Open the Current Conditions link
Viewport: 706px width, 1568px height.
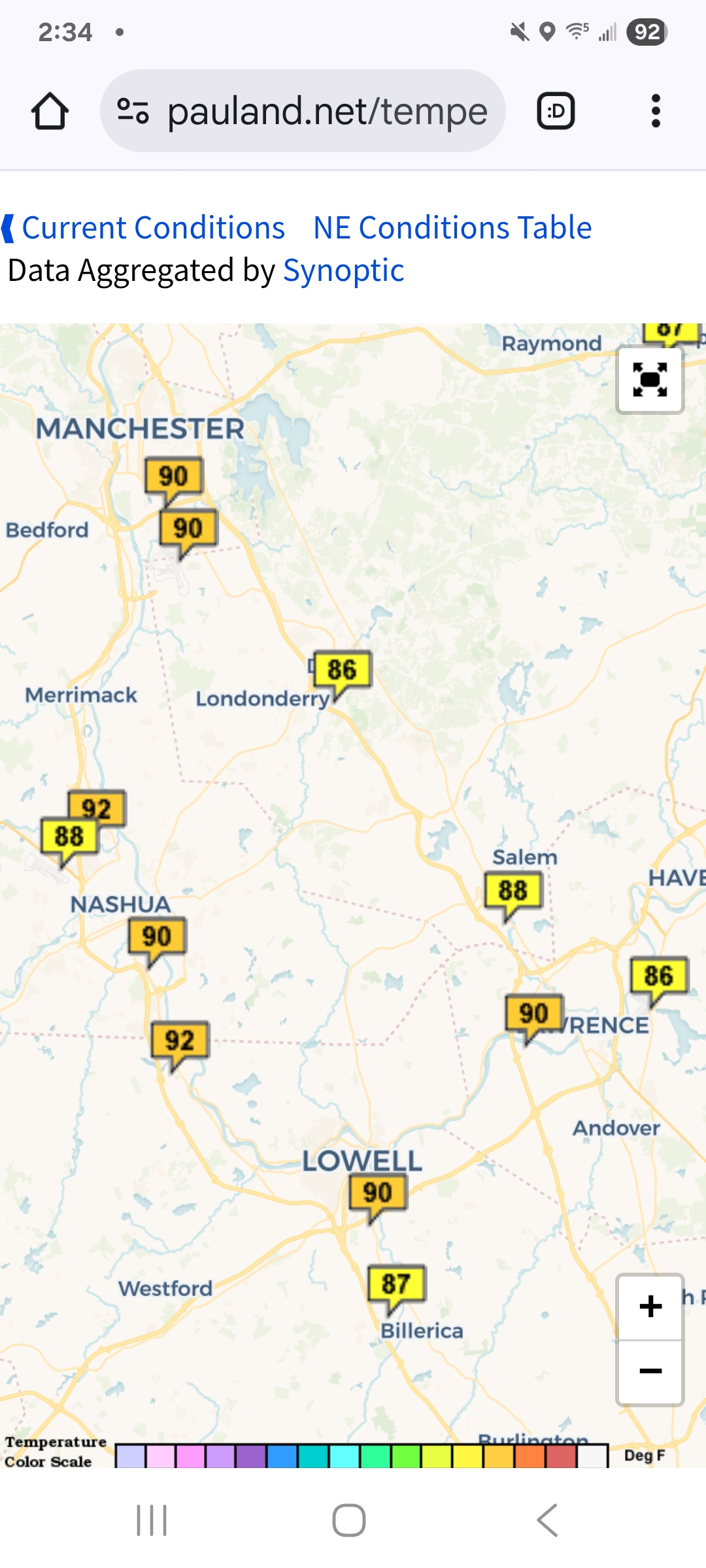[x=153, y=228]
